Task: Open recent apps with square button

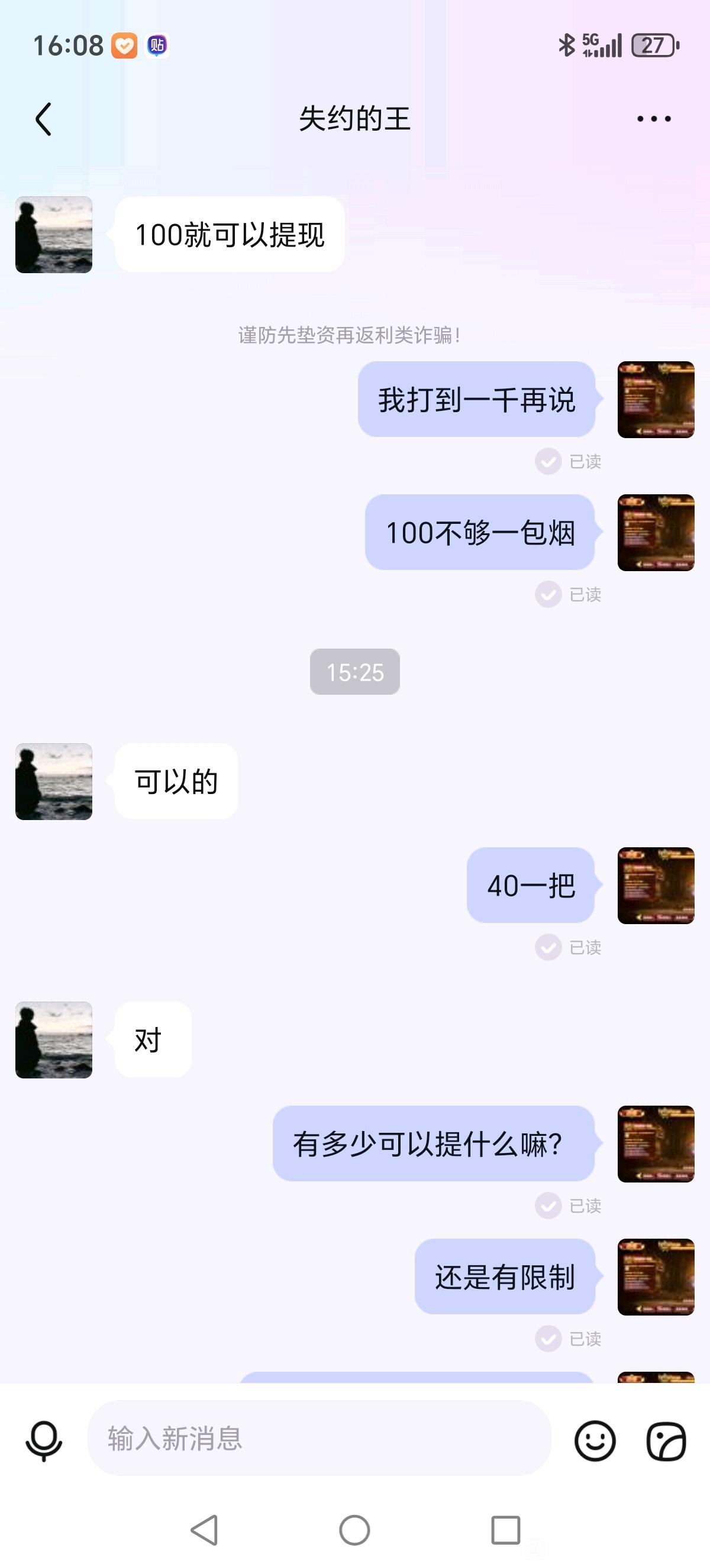Action: 505,1530
